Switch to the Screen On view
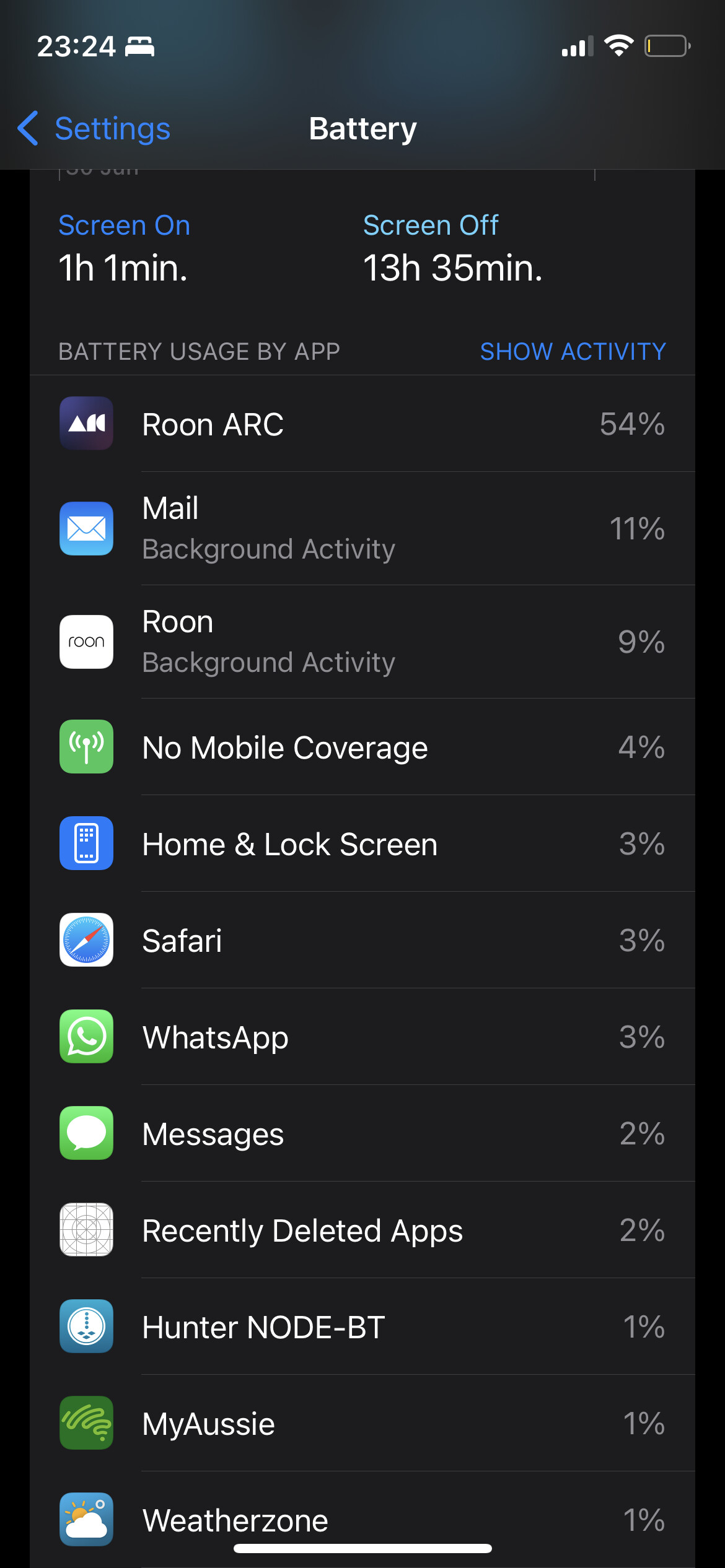725x1568 pixels. click(x=124, y=225)
